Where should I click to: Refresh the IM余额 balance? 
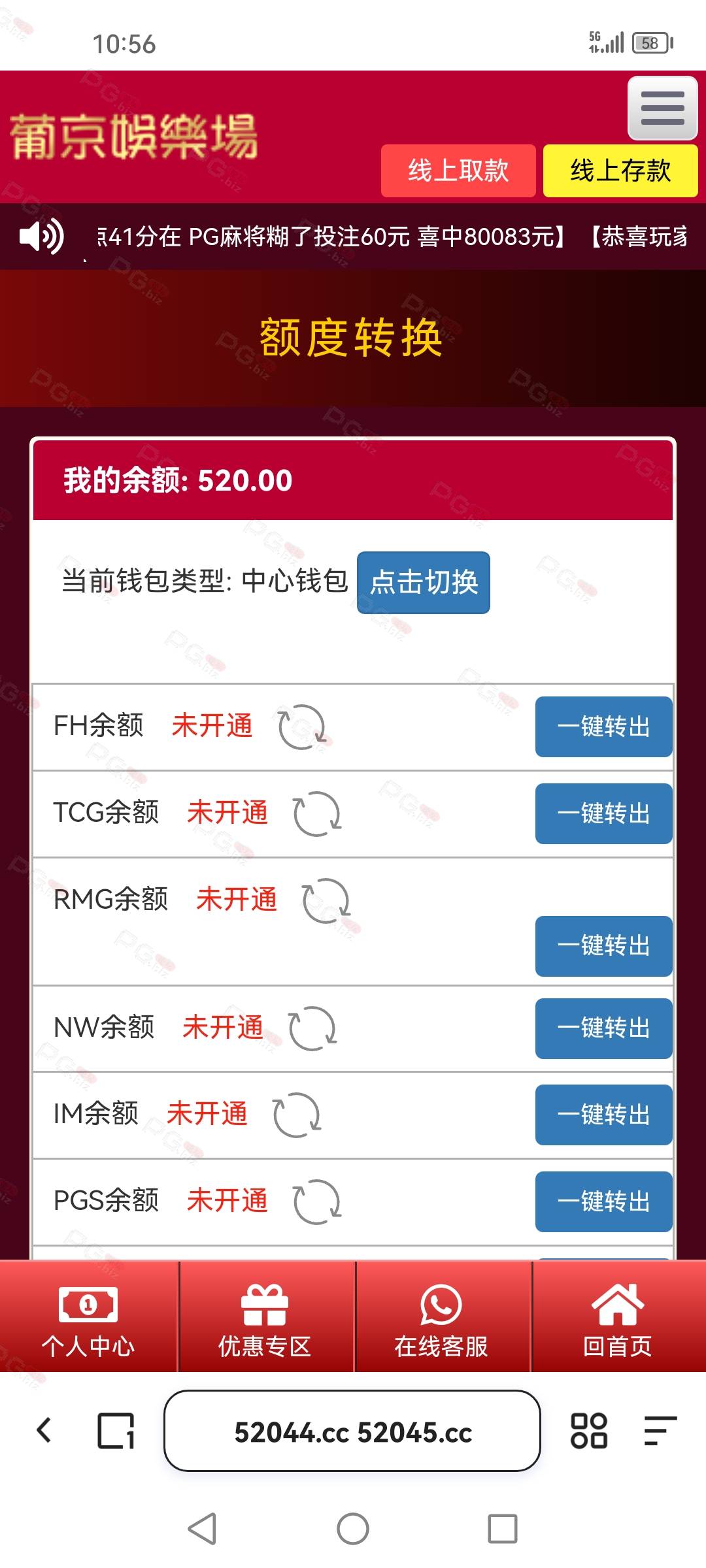click(297, 1115)
